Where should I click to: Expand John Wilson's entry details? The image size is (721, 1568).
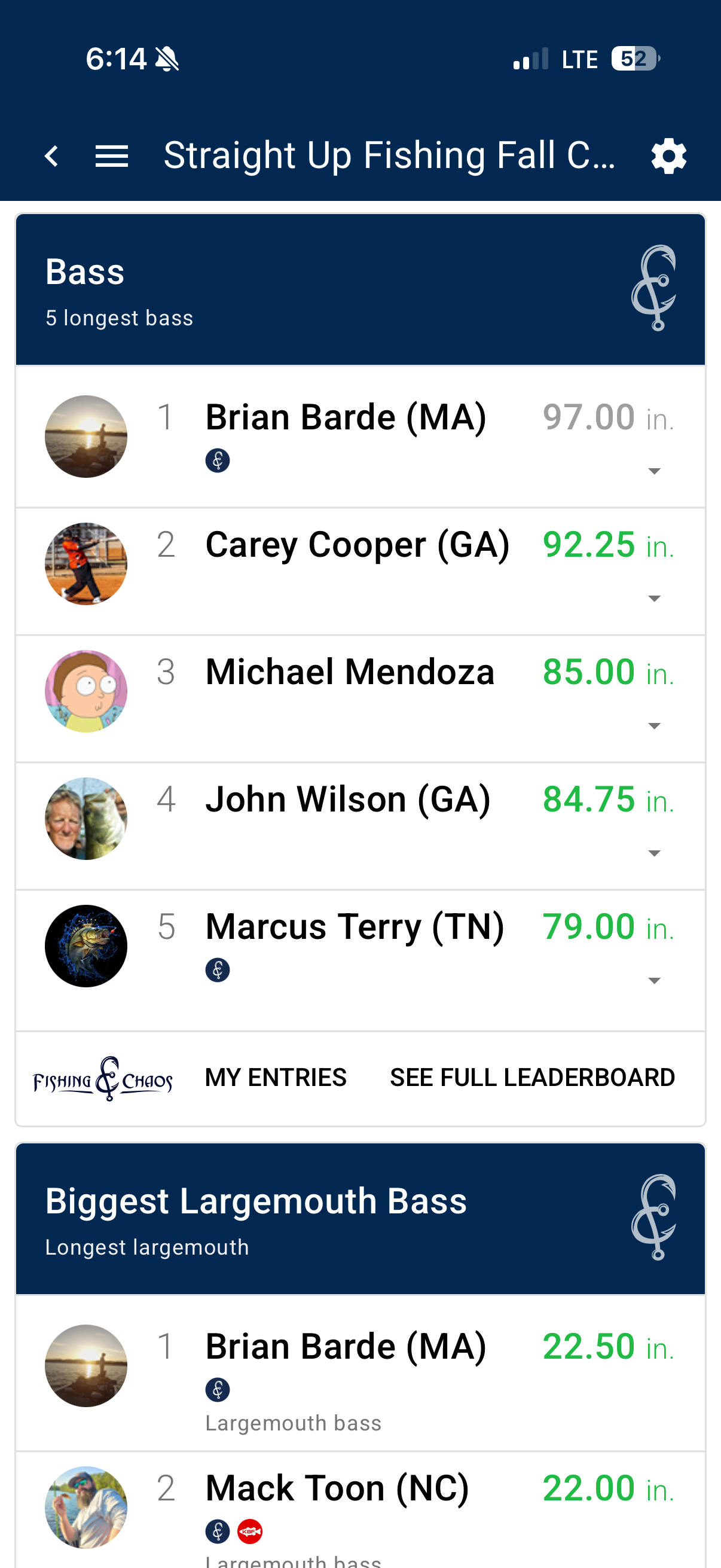[654, 853]
